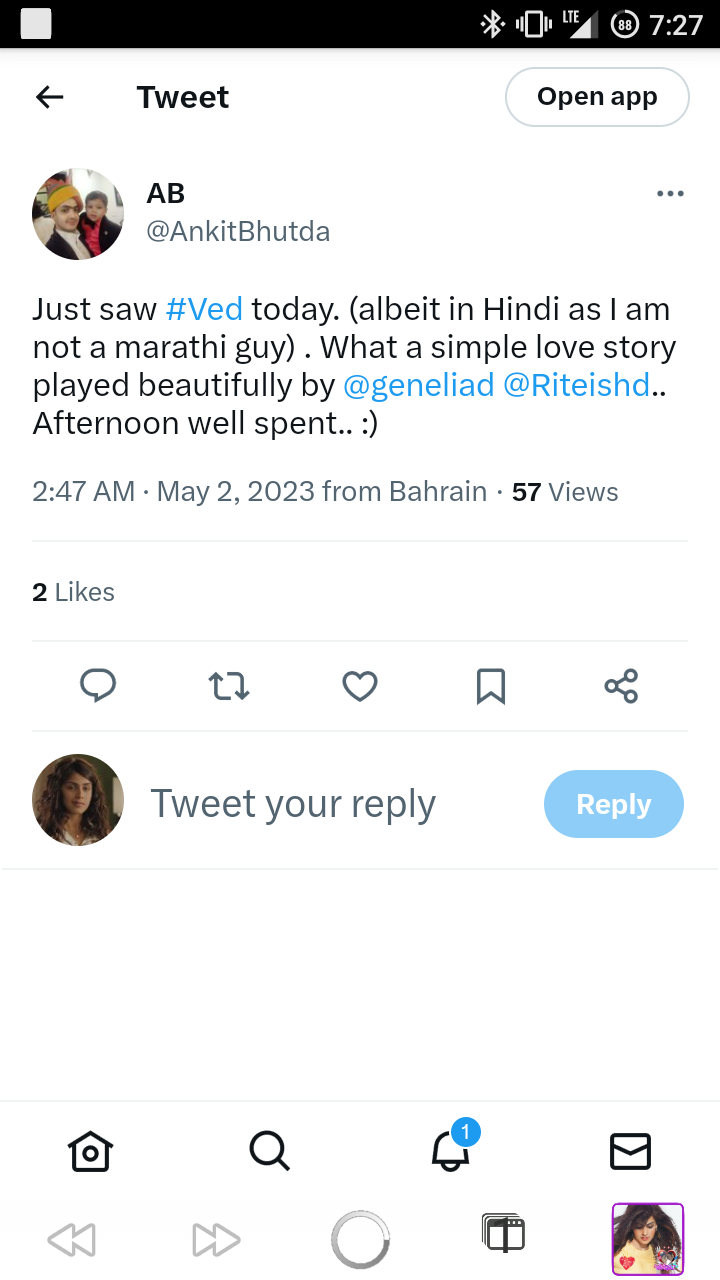The width and height of the screenshot is (720, 1280).
Task: Tap the reply speech bubble icon
Action: [98, 686]
